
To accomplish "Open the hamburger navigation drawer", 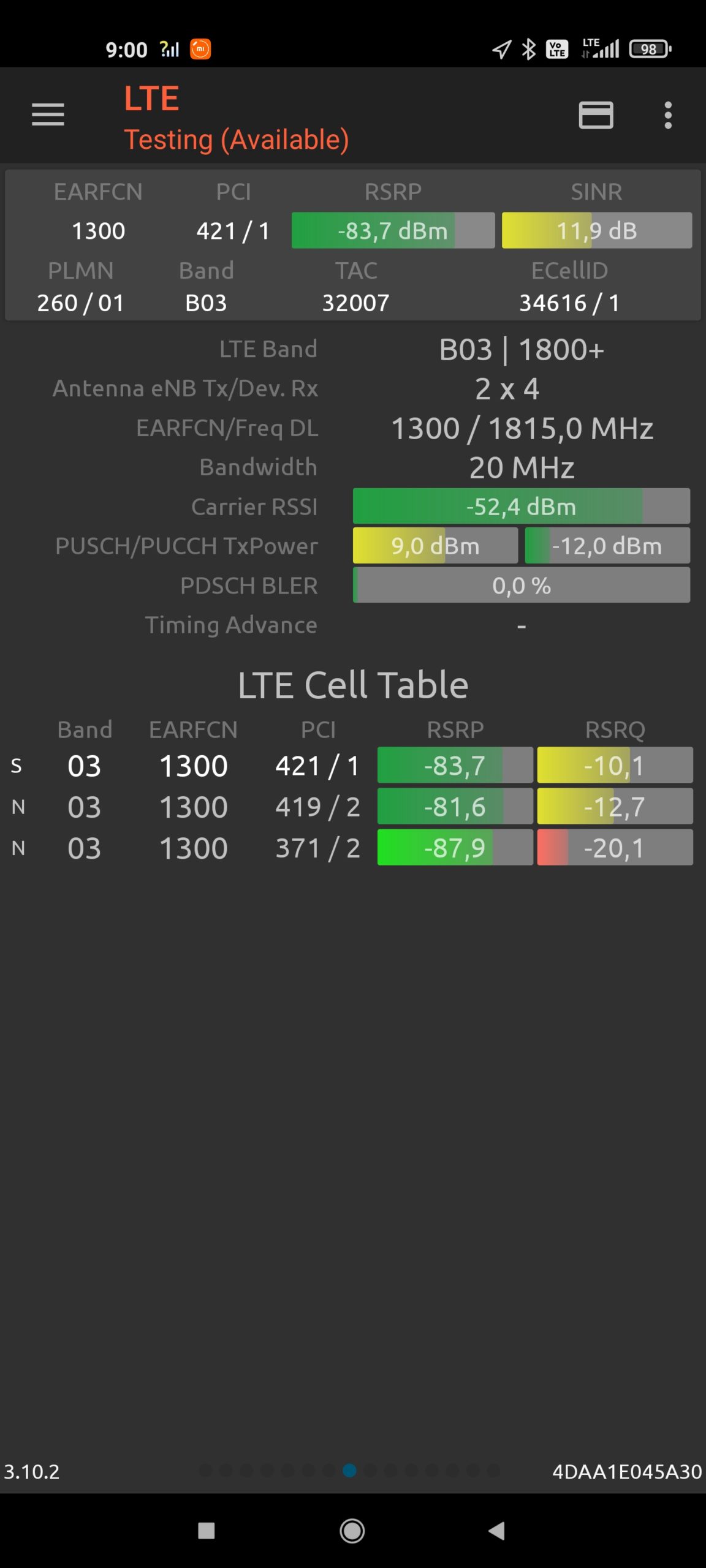I will click(48, 115).
